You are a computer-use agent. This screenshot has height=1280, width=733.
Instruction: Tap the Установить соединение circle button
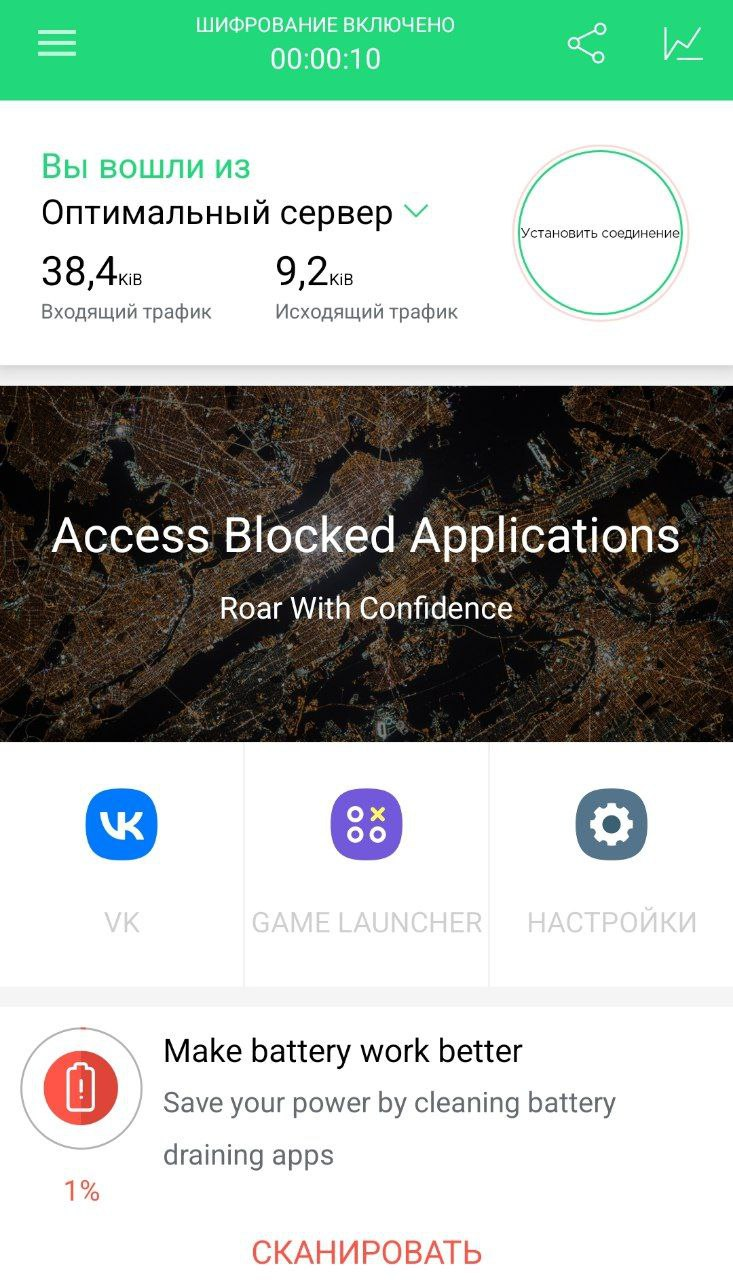click(600, 232)
